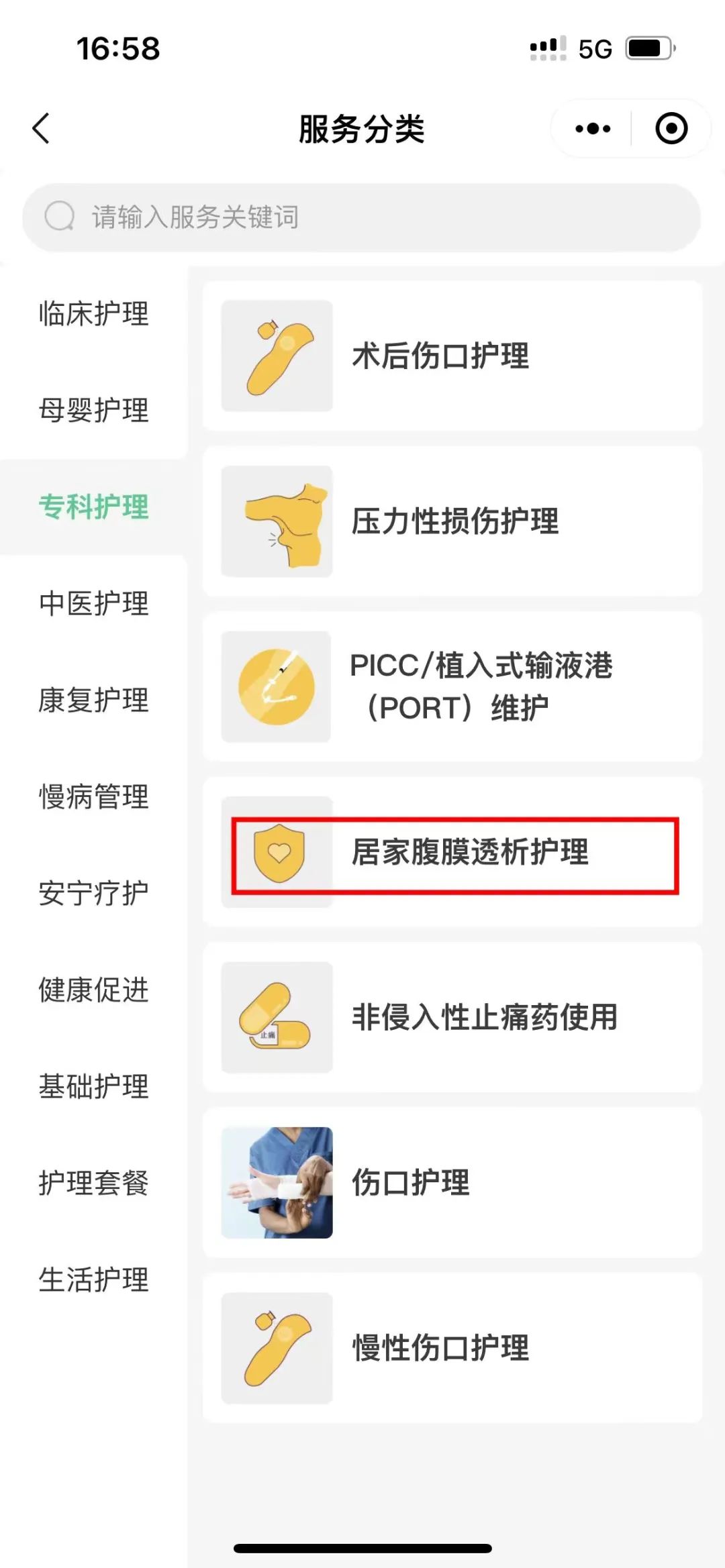Tap the 请输入服务关键词 search field
The image size is (725, 1568).
click(361, 217)
